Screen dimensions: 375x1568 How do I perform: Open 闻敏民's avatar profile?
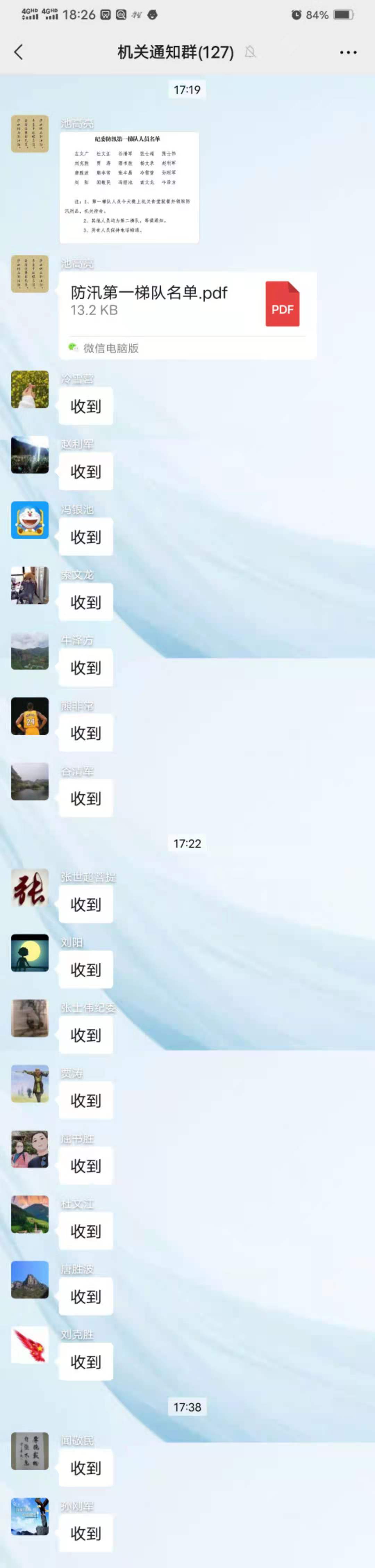pyautogui.click(x=30, y=1451)
